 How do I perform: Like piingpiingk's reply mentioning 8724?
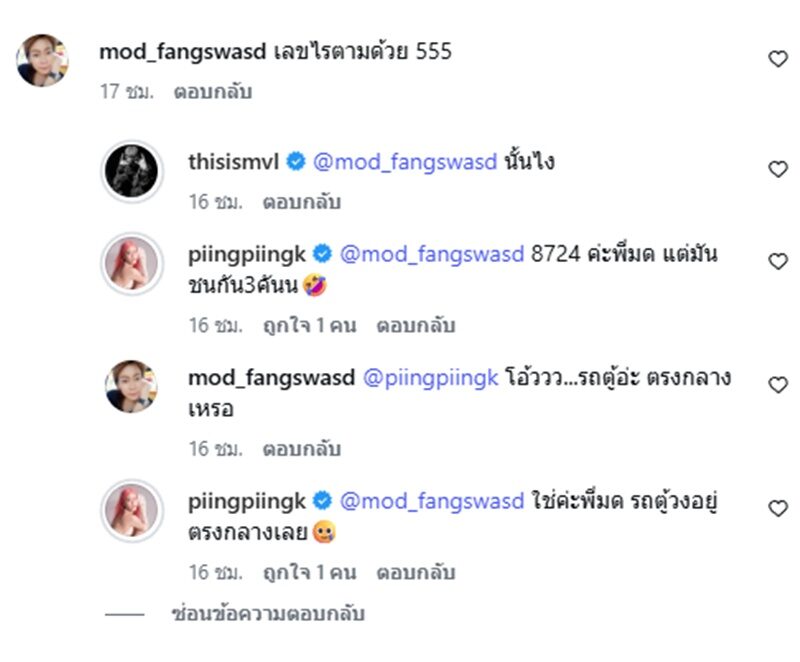777,262
